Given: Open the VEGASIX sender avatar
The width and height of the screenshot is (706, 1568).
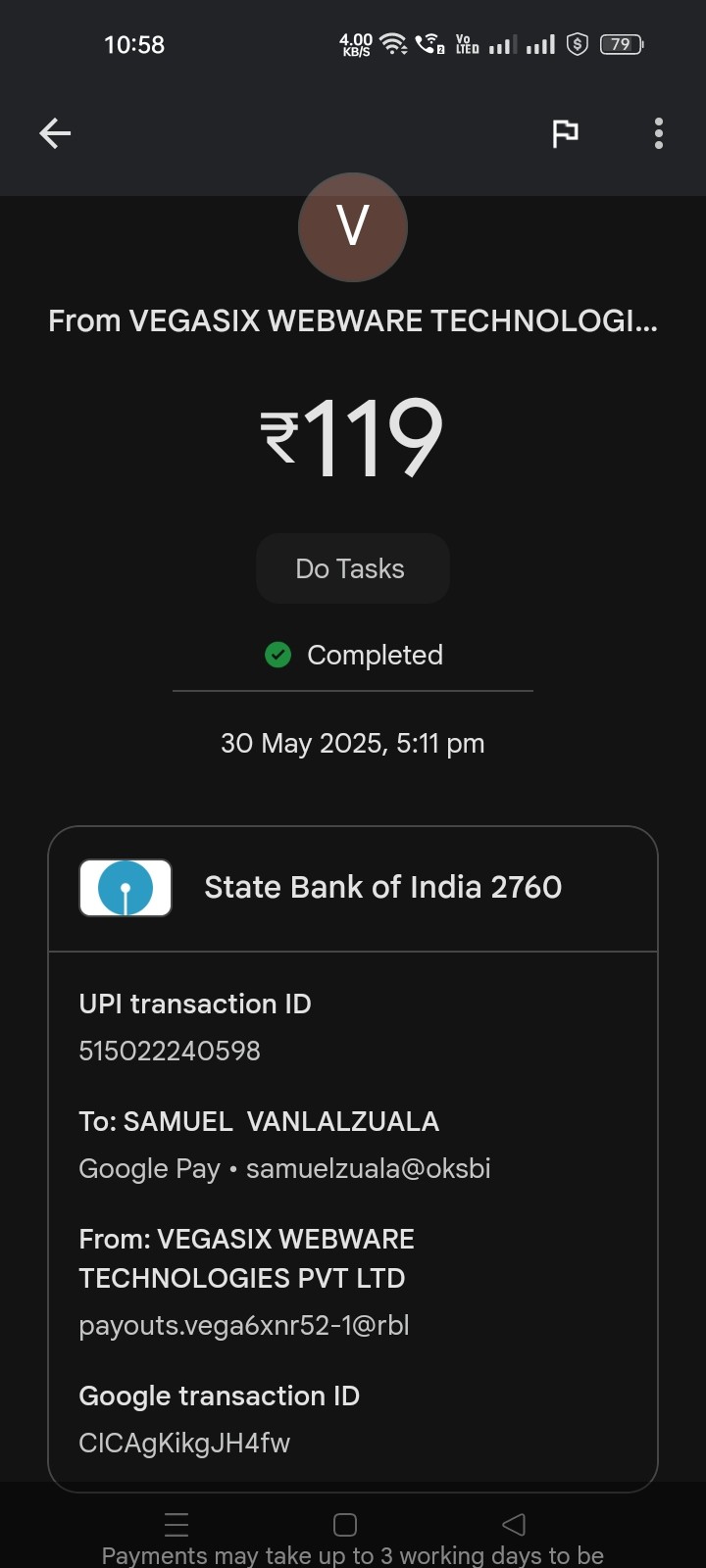Looking at the screenshot, I should tap(352, 228).
